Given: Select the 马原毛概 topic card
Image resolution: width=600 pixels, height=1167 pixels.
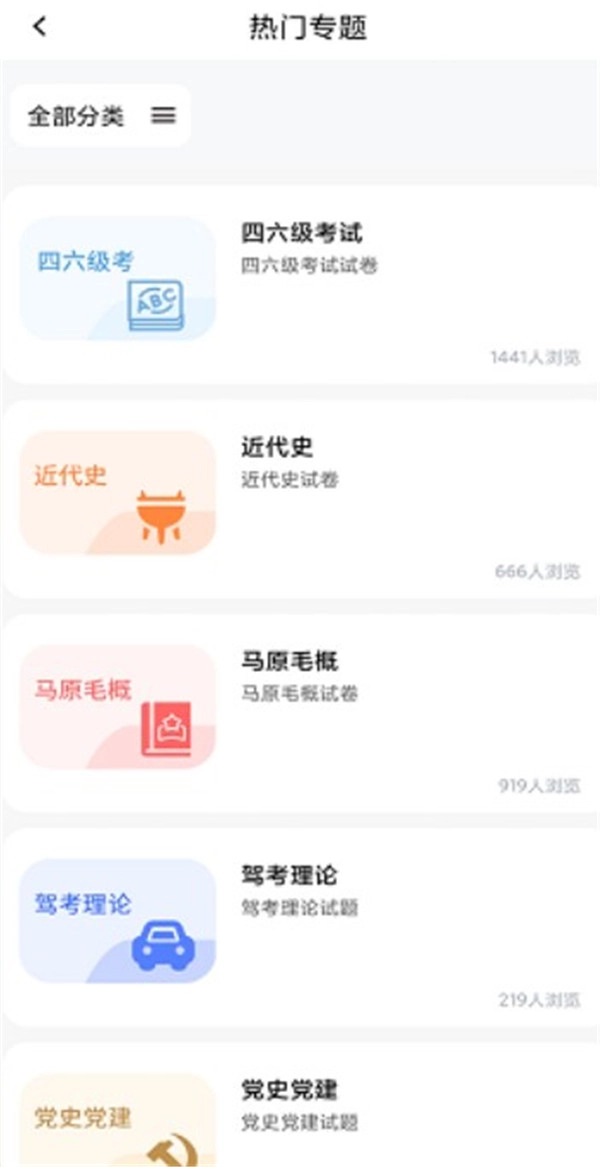Looking at the screenshot, I should 300,713.
